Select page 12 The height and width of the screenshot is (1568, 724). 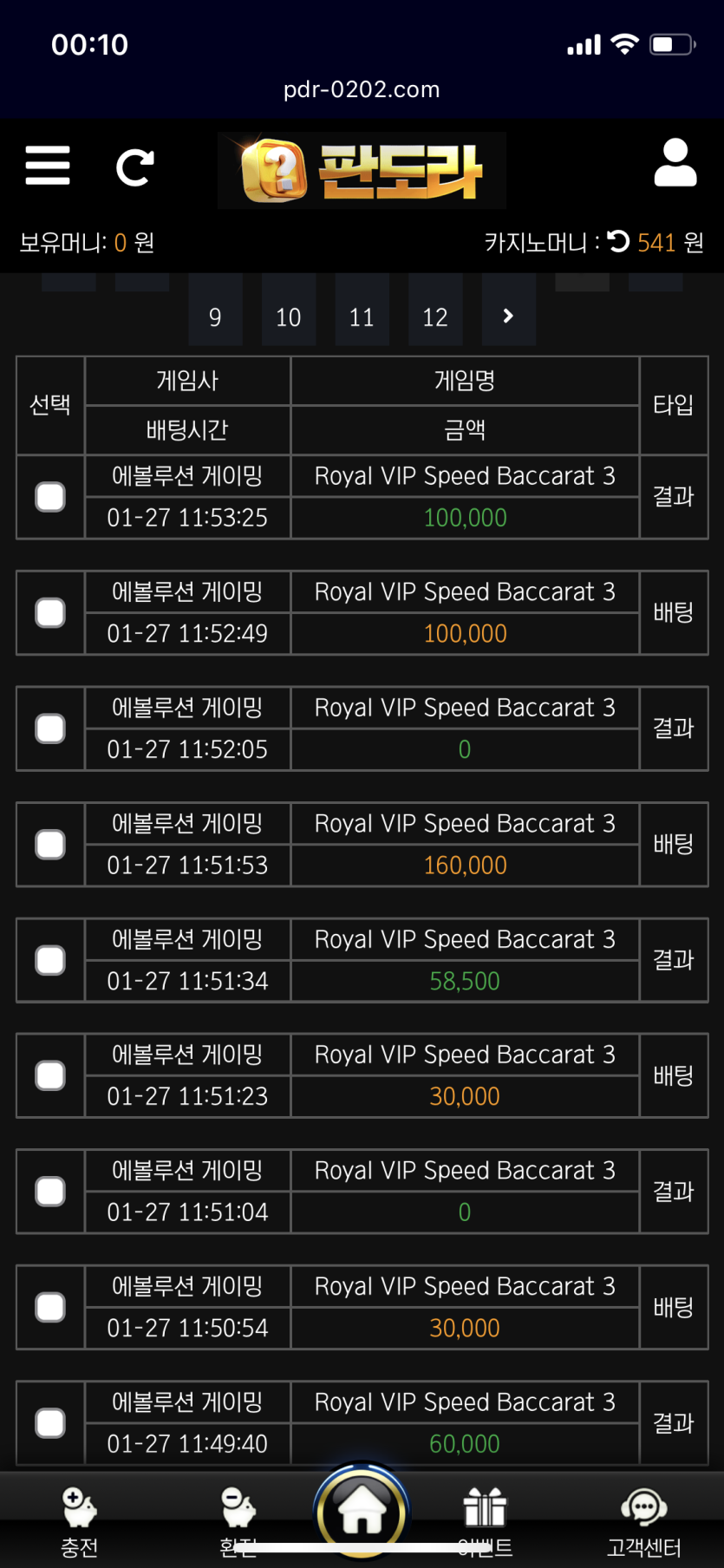pos(434,317)
